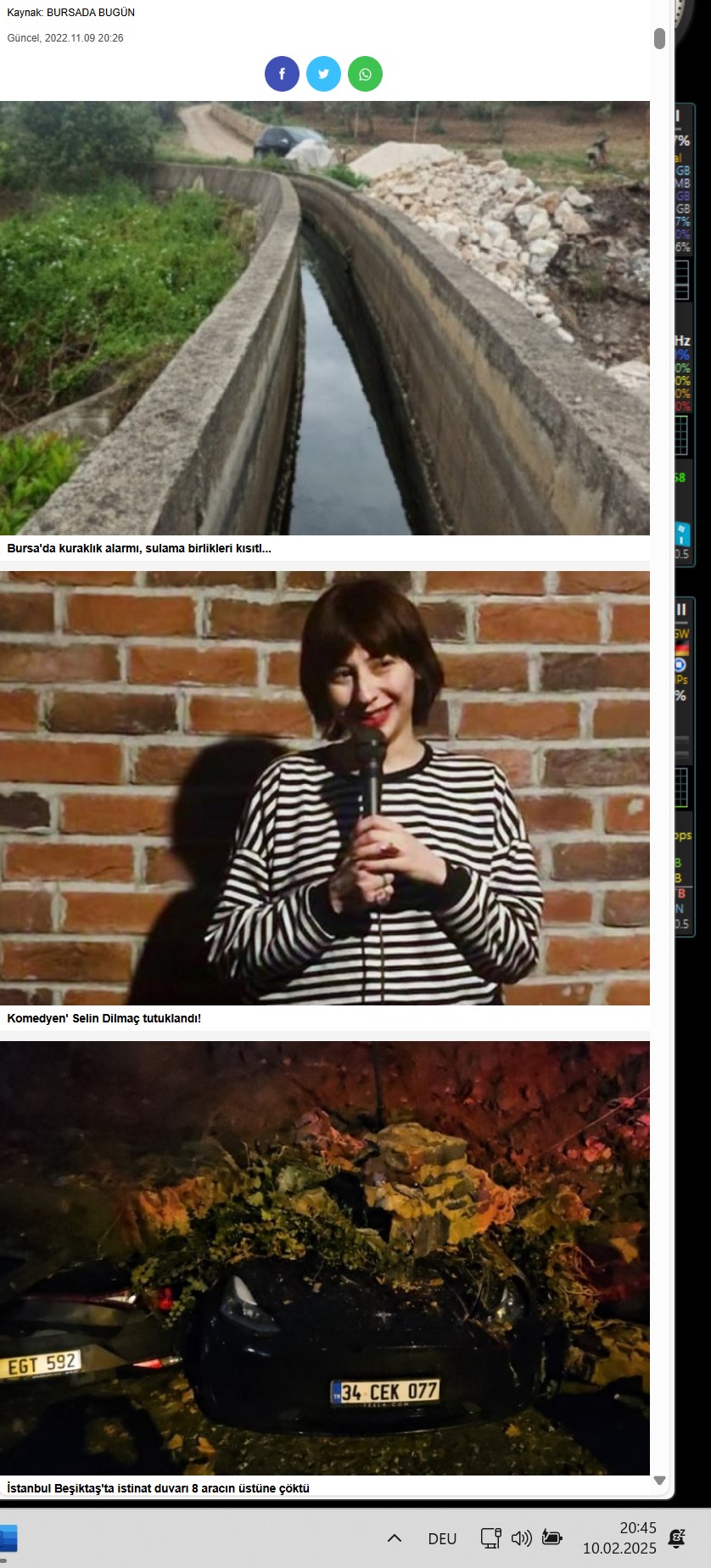This screenshot has width=711, height=1568.
Task: Click the scrollbar down arrow
Action: 659,1481
